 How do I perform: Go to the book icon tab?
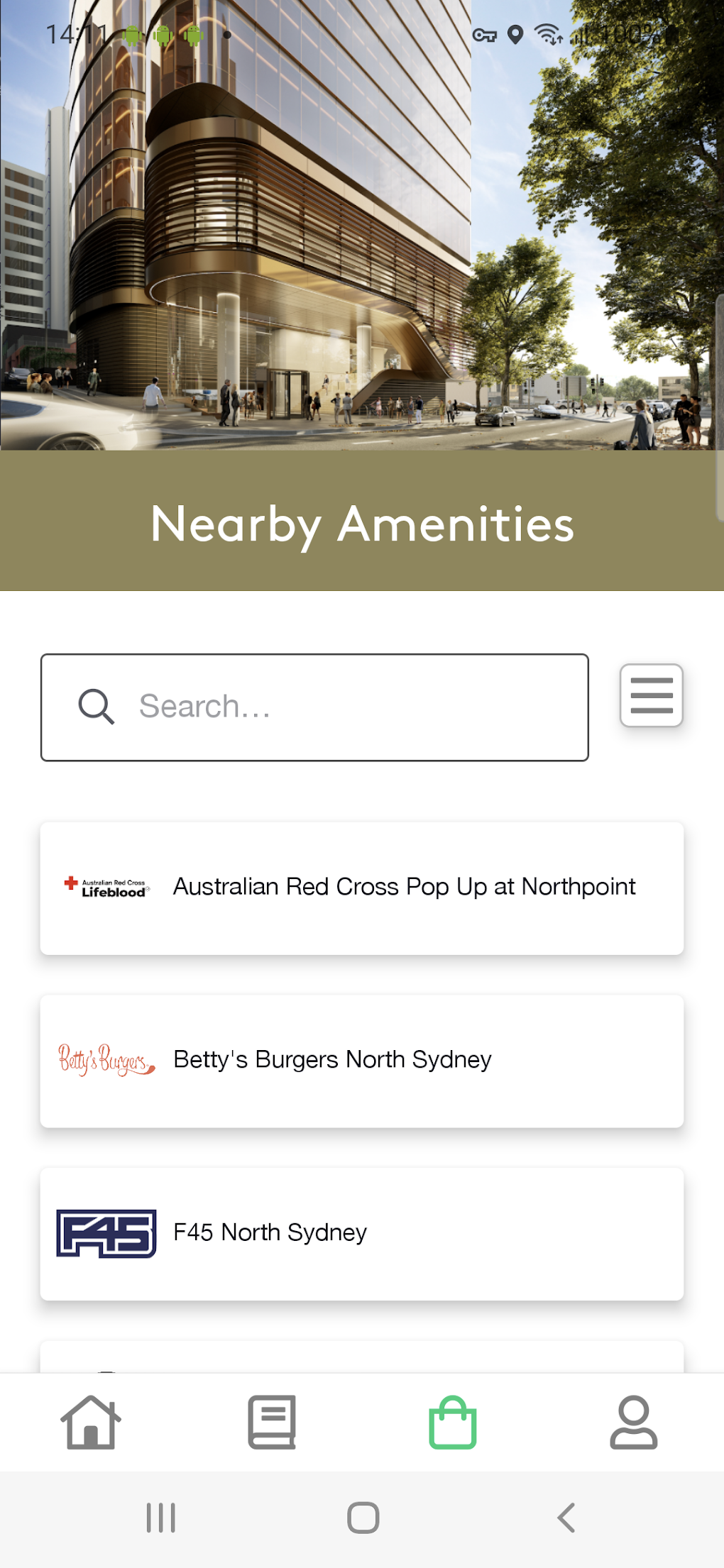[x=272, y=1423]
